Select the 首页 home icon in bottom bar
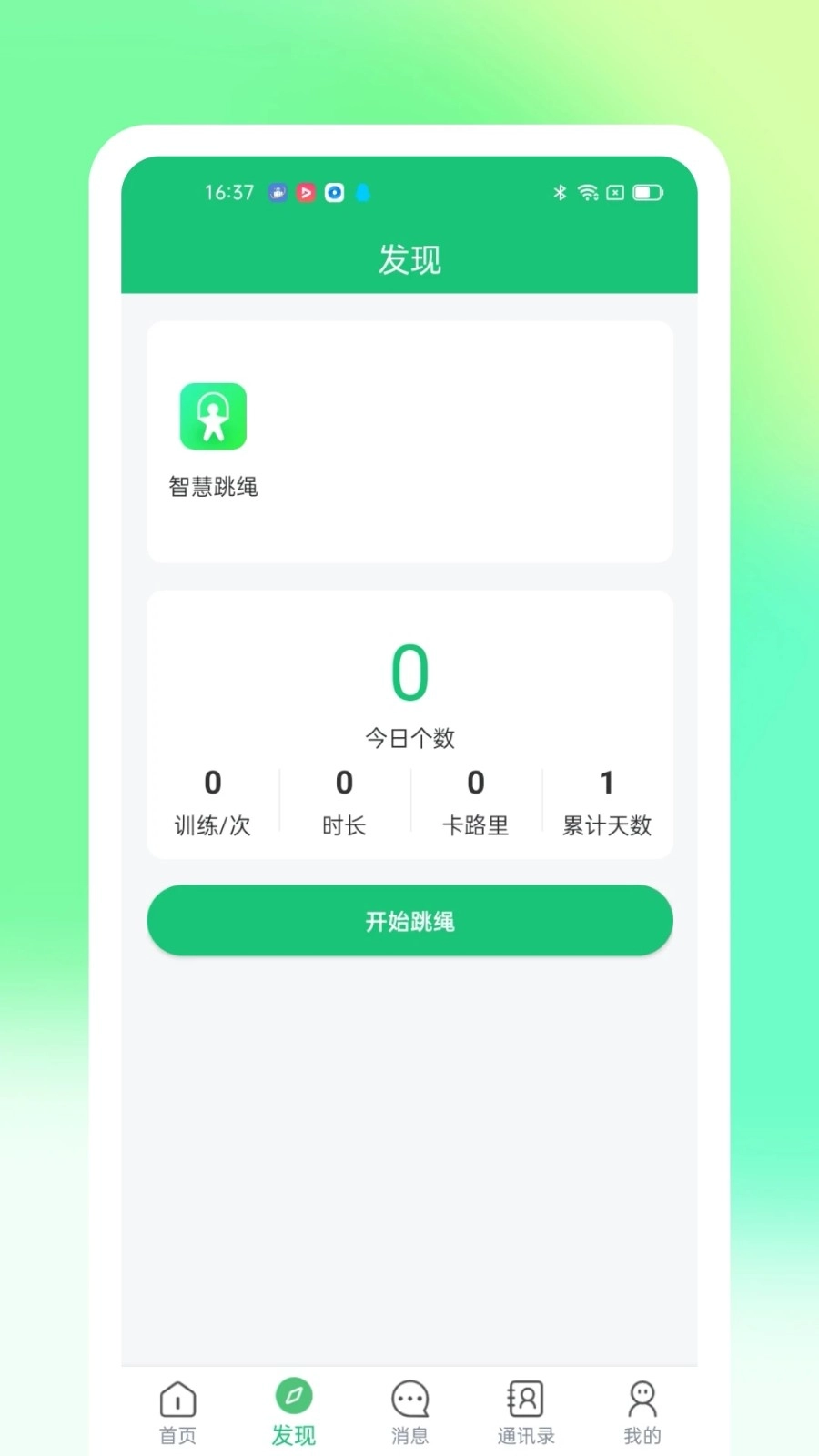The width and height of the screenshot is (819, 1456). coord(178,1398)
